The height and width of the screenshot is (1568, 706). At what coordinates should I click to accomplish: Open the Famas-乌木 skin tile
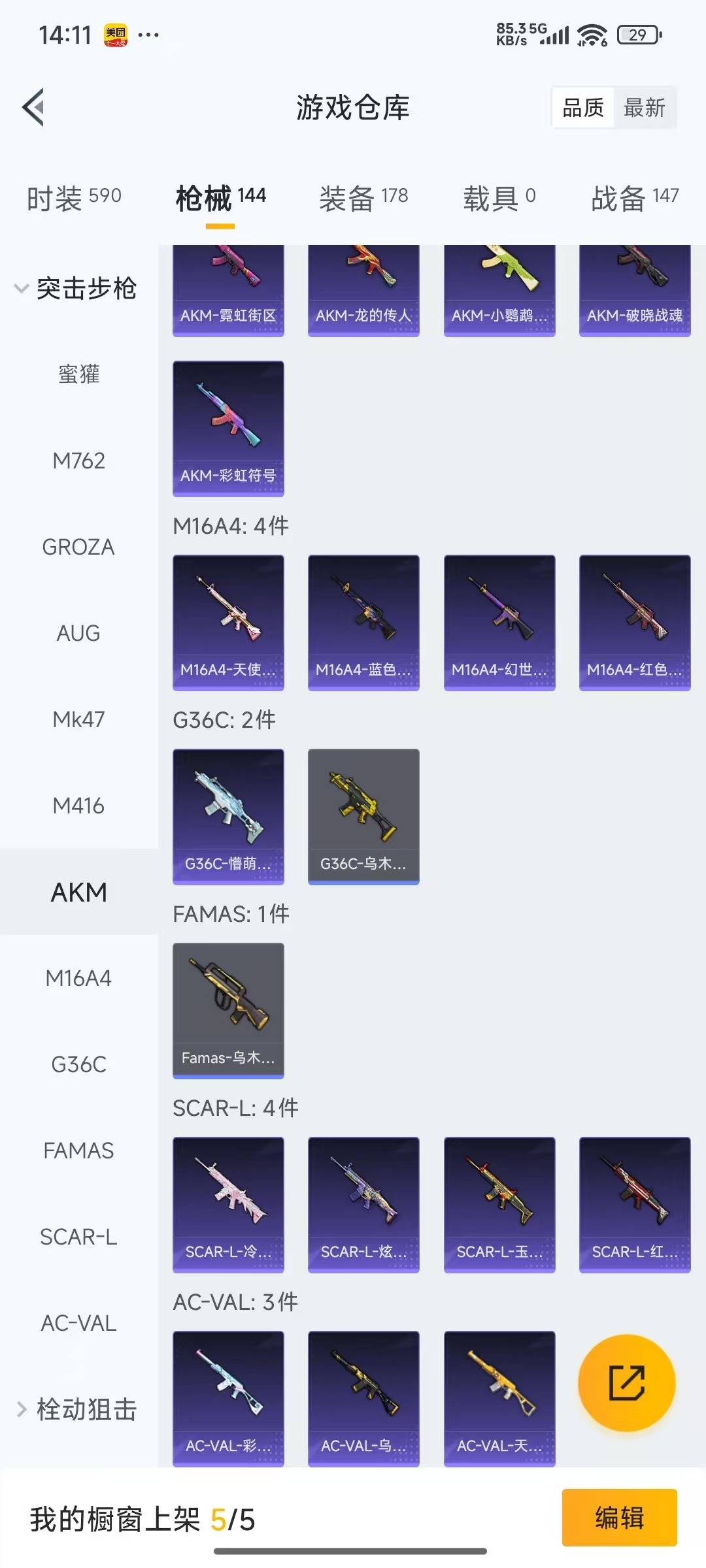click(x=228, y=1010)
